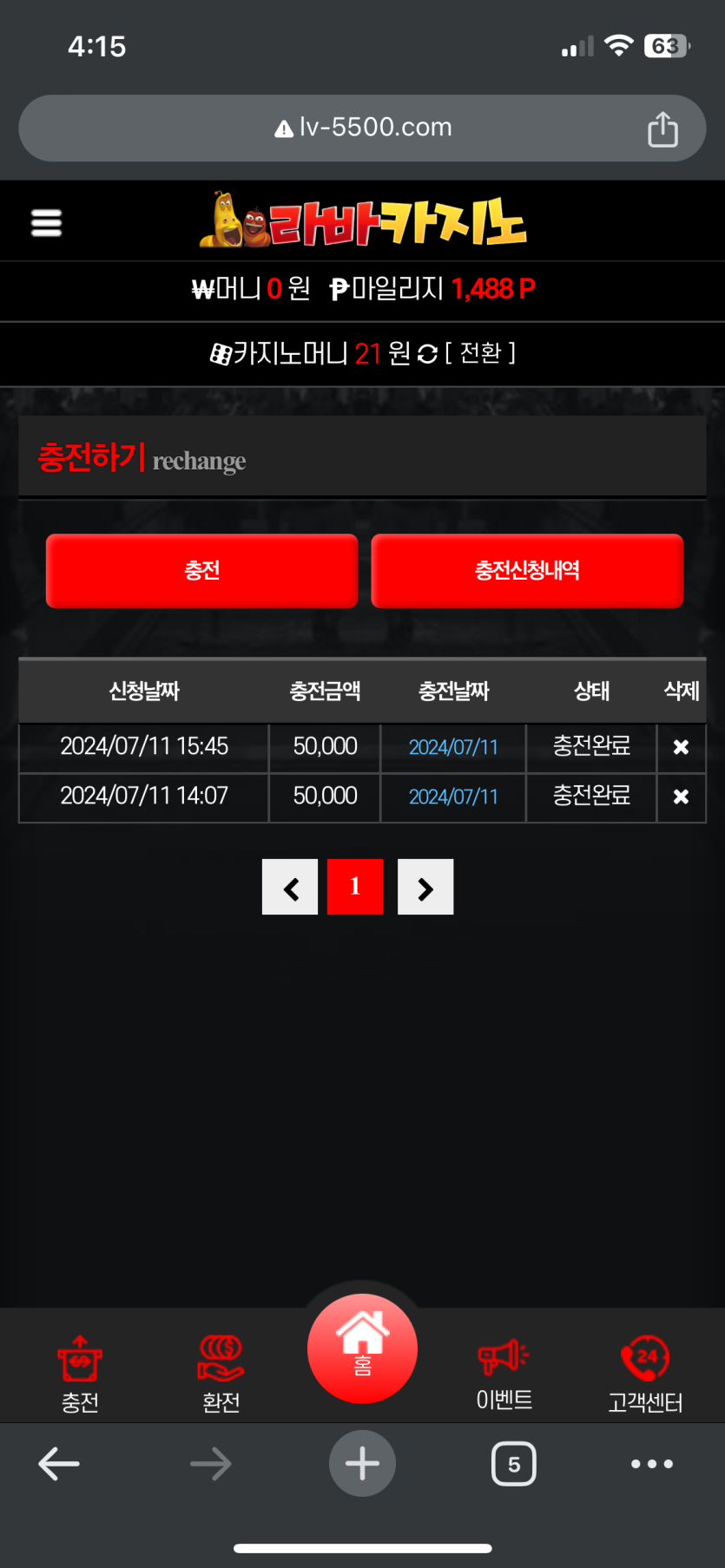The image size is (725, 1568).
Task: Open 충전 in bottom navigation
Action: pyautogui.click(x=80, y=1373)
